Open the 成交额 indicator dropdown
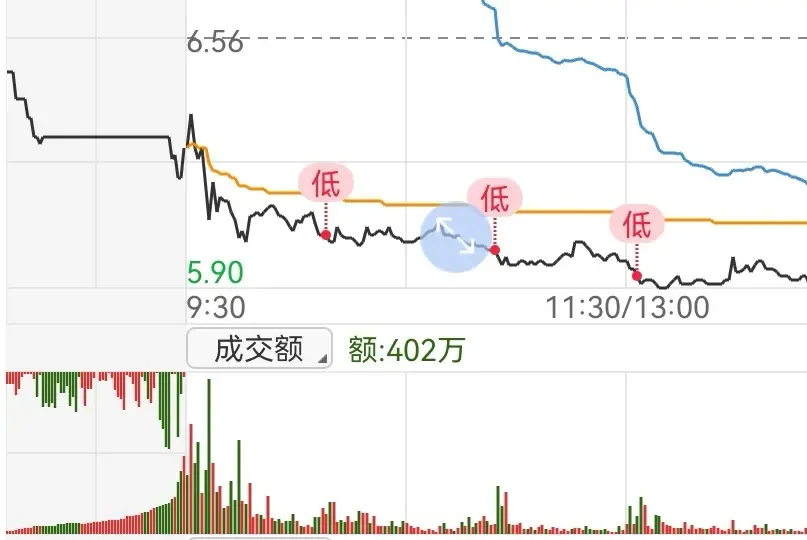 [260, 349]
